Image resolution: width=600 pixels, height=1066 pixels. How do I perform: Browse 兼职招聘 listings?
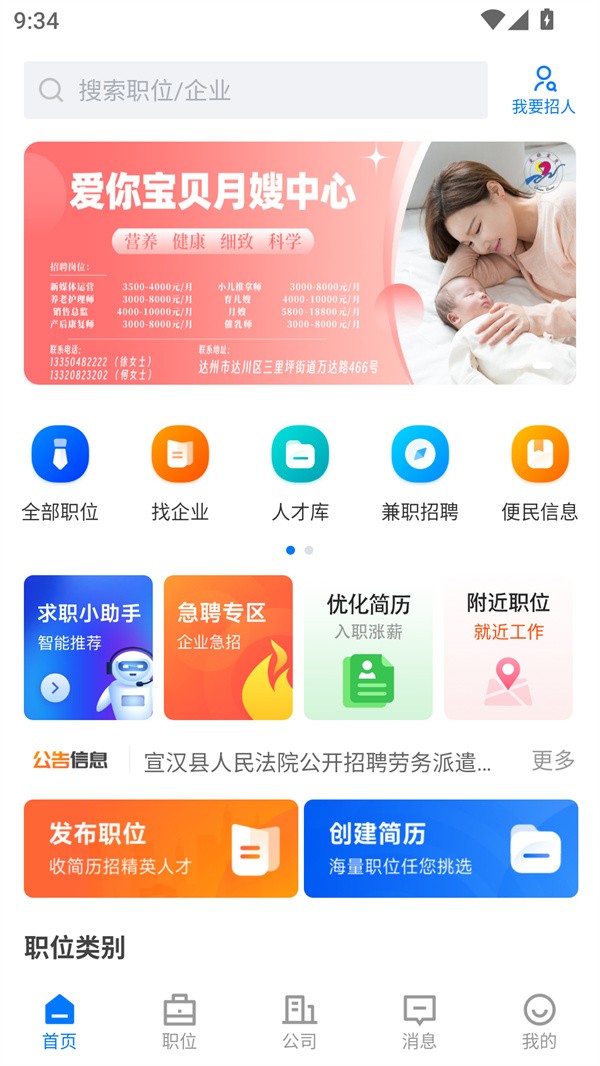pos(420,473)
